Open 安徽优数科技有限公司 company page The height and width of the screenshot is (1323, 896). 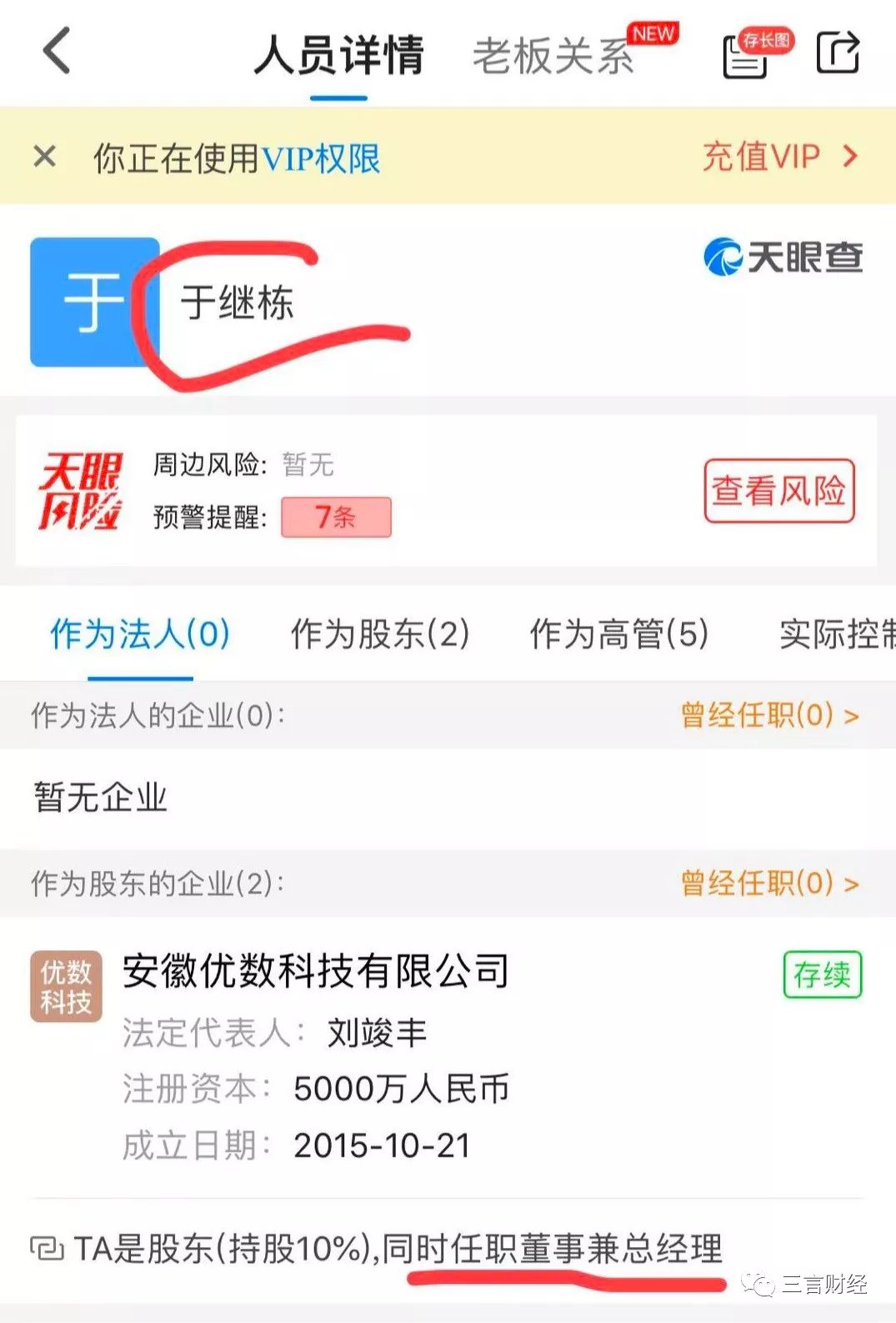(x=317, y=971)
